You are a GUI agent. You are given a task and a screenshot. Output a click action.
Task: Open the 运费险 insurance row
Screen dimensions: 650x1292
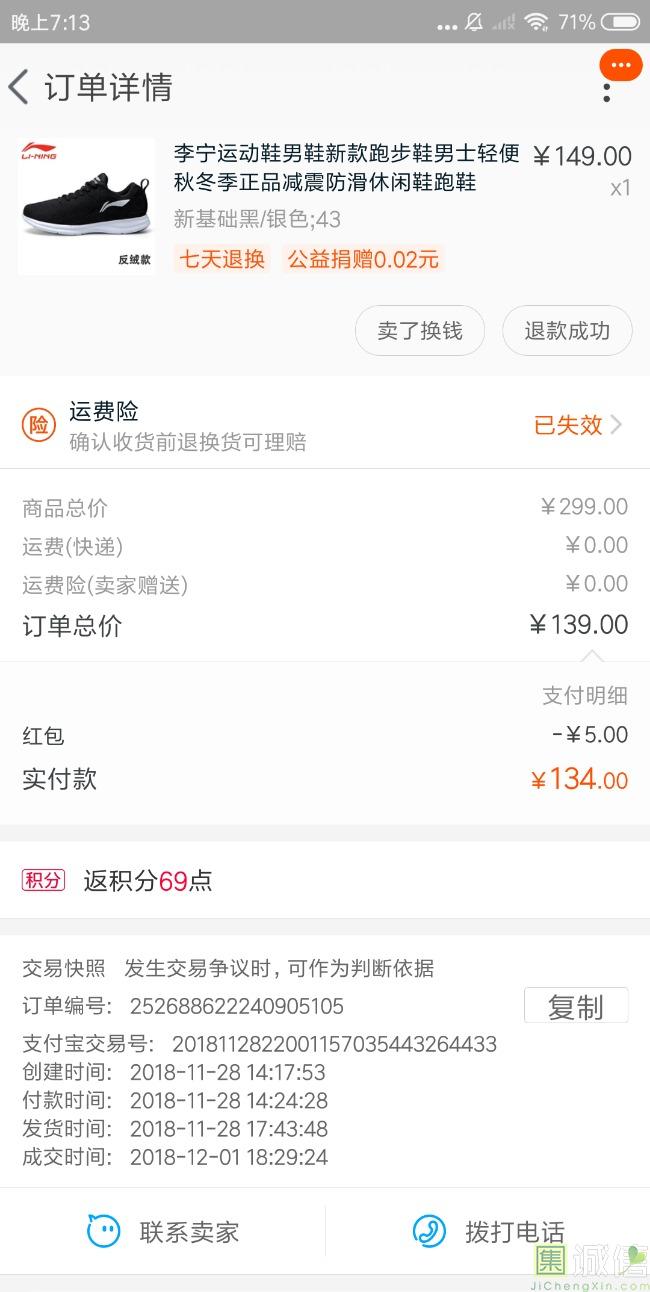pos(325,425)
